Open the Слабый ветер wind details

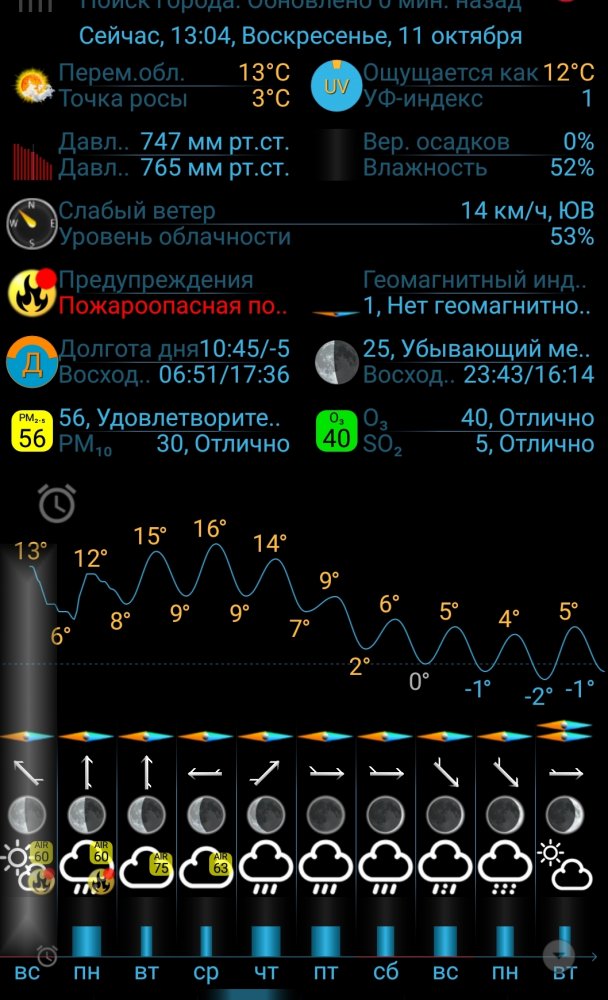click(x=300, y=224)
